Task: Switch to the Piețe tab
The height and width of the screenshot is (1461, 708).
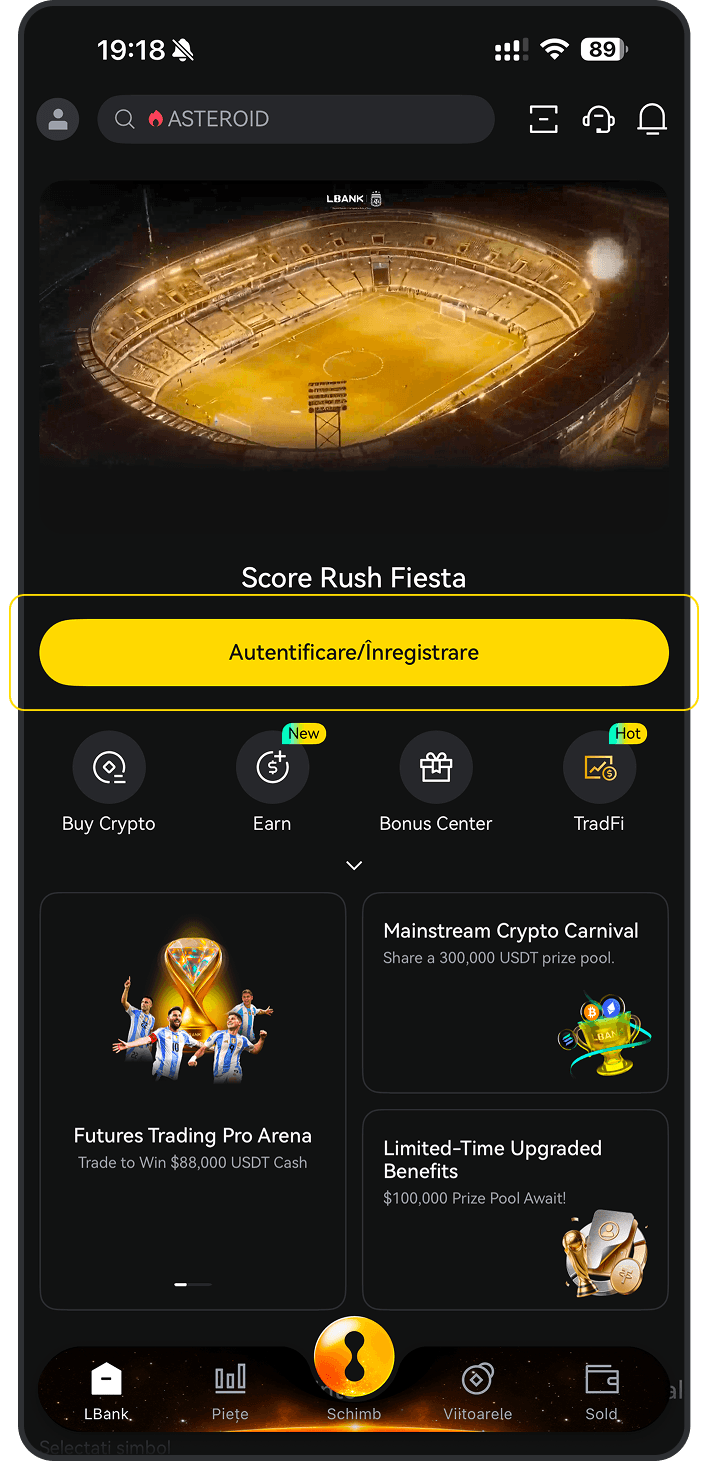Action: [230, 1390]
